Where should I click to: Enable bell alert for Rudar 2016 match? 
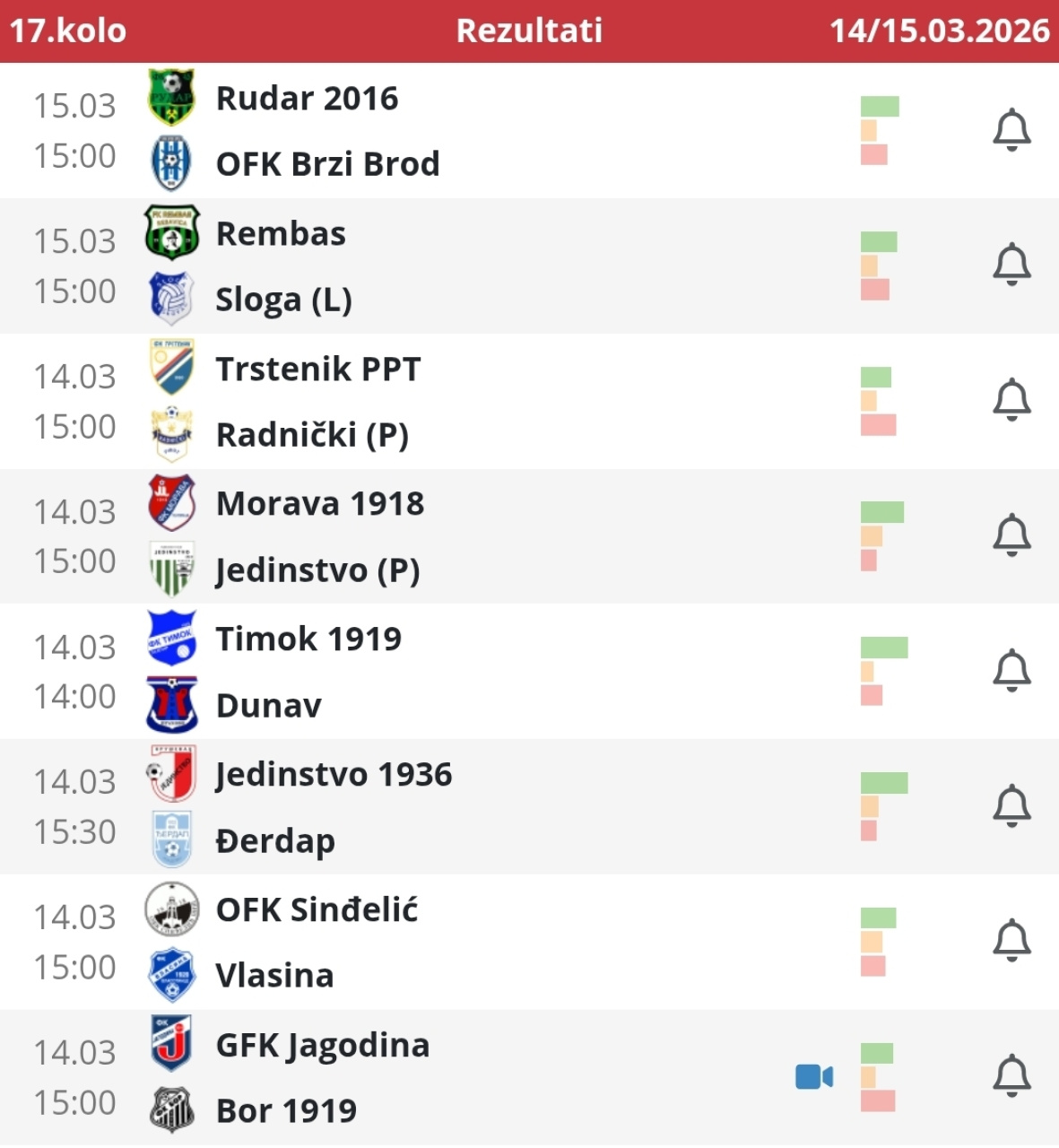1011,130
